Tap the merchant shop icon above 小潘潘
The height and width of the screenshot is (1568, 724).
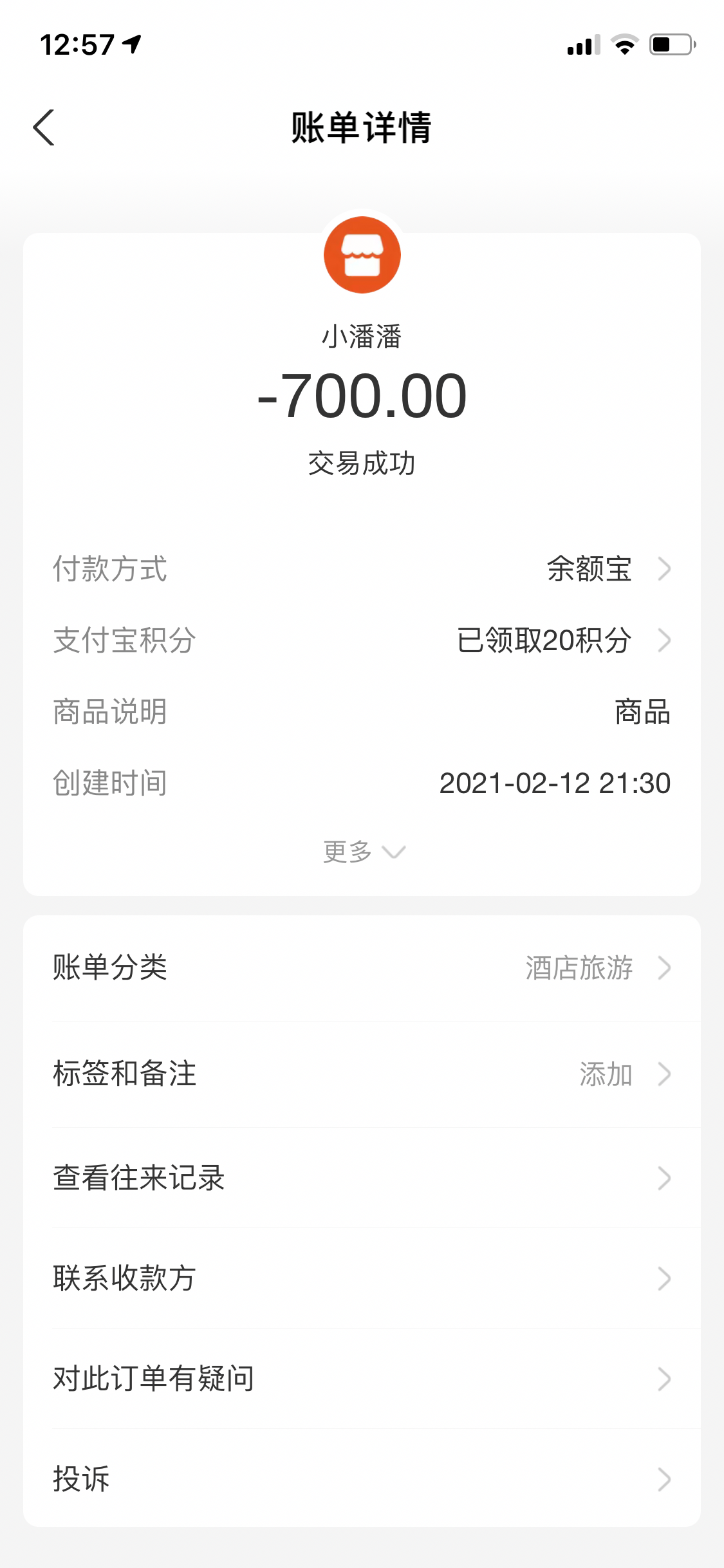362,254
